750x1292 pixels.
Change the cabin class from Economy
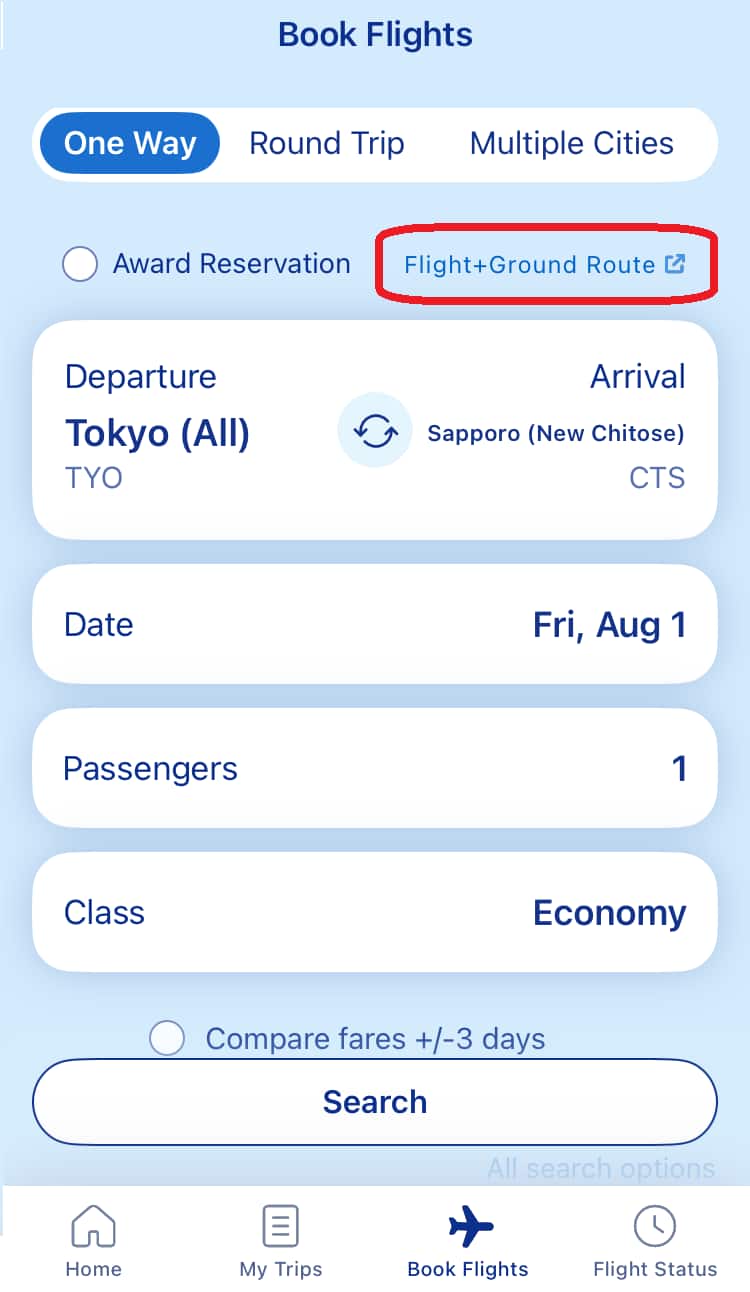(375, 913)
